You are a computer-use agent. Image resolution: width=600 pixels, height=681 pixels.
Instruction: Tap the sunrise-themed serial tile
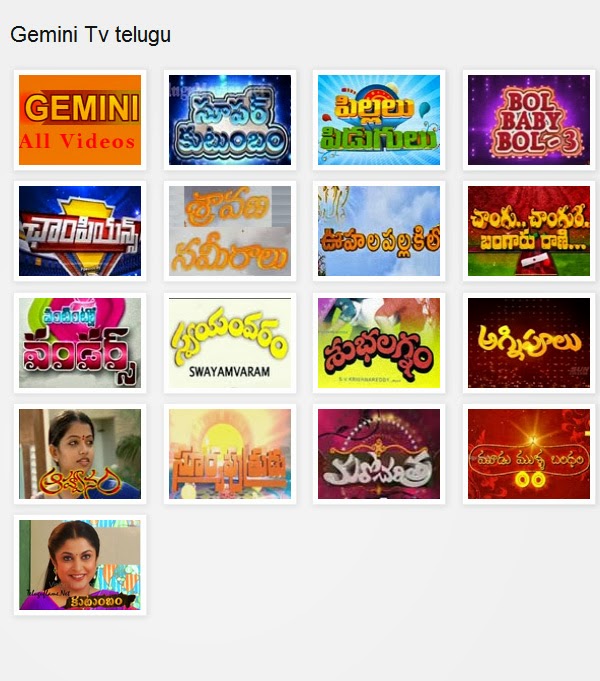point(230,454)
